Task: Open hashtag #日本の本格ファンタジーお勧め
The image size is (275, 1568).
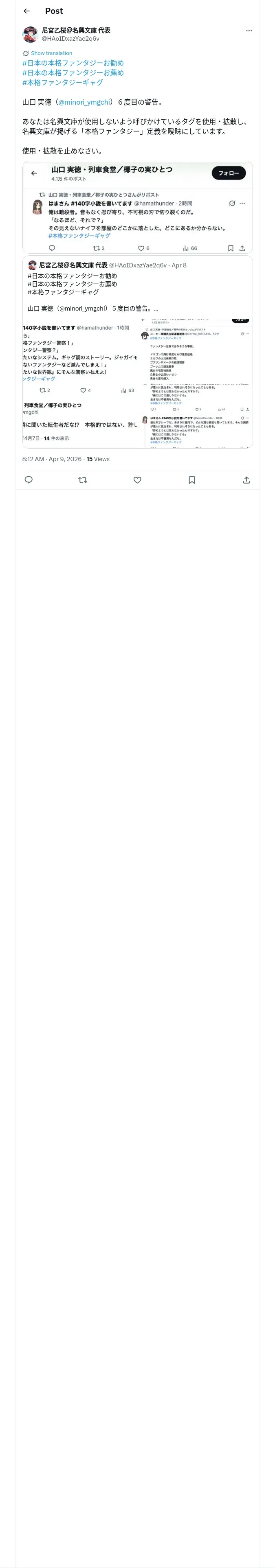Action: 73,63
